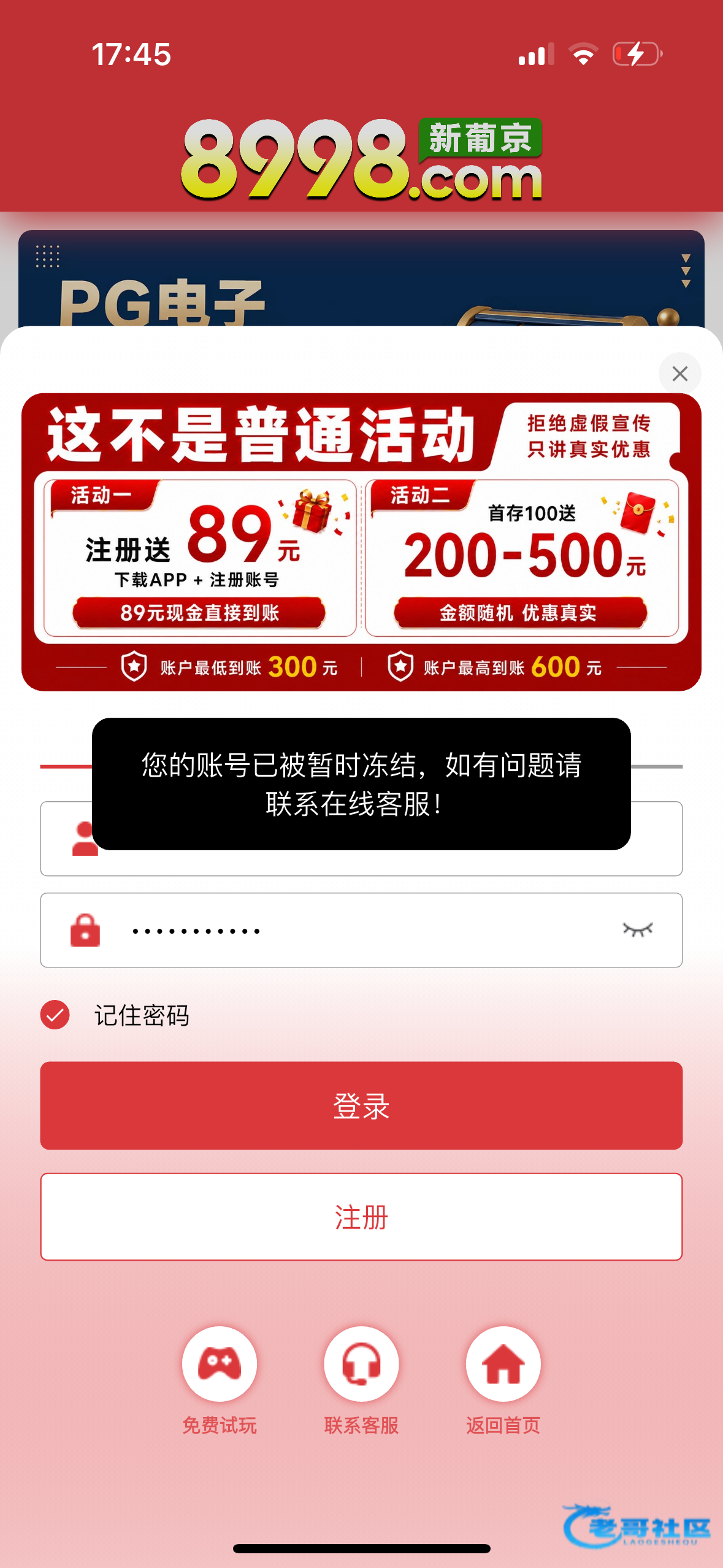Image resolution: width=723 pixels, height=1568 pixels.
Task: Return home with 返回首页
Action: 503,1380
